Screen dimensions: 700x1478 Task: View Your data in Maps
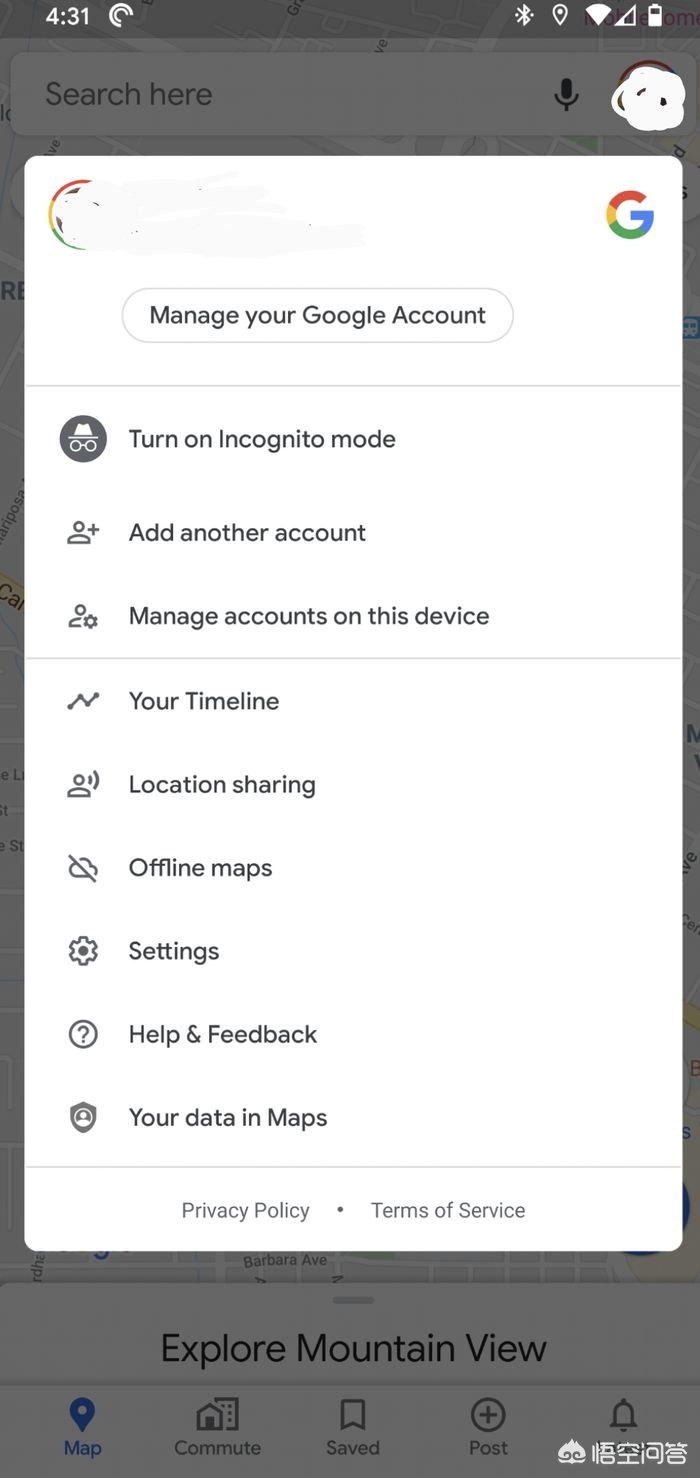pos(353,1118)
